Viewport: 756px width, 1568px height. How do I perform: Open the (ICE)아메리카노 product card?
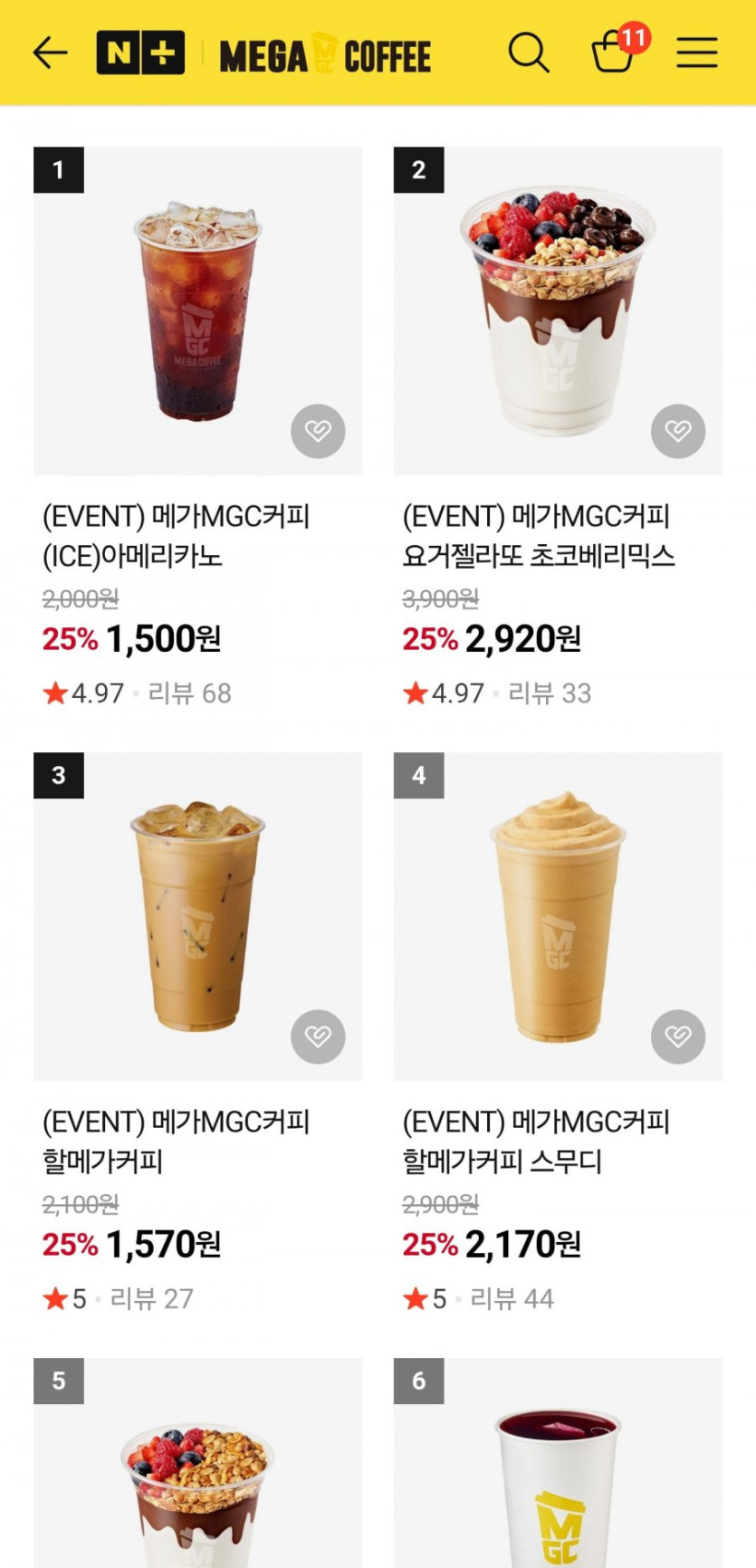point(197,311)
